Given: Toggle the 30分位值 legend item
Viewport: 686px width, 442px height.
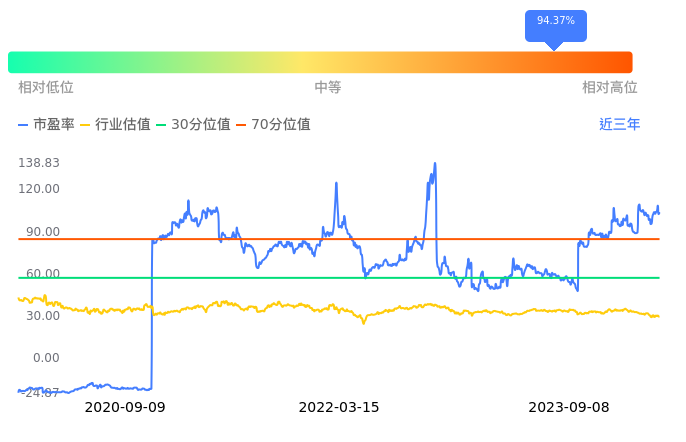Looking at the screenshot, I should point(193,124).
